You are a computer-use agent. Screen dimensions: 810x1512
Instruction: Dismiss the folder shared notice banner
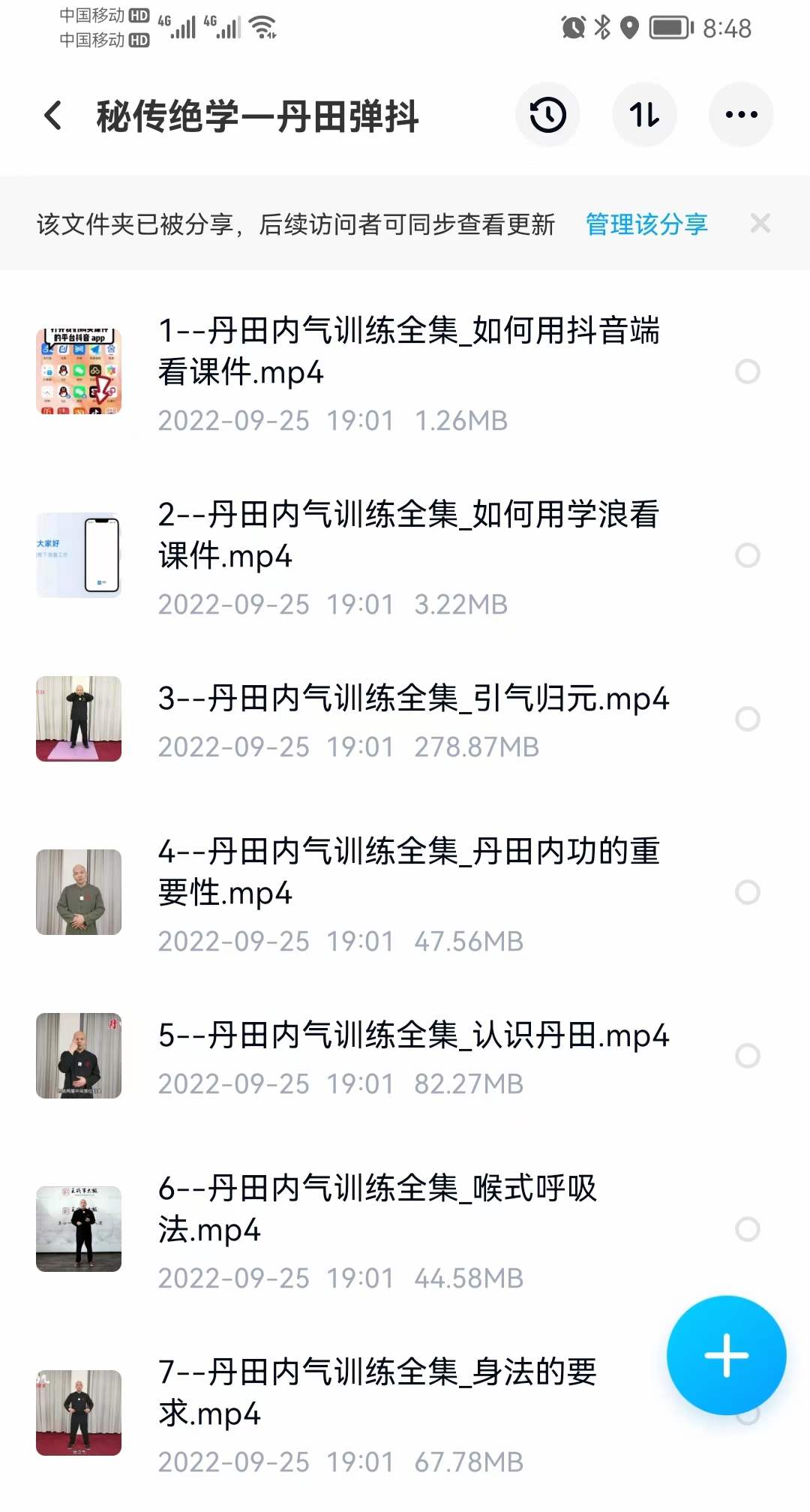760,224
